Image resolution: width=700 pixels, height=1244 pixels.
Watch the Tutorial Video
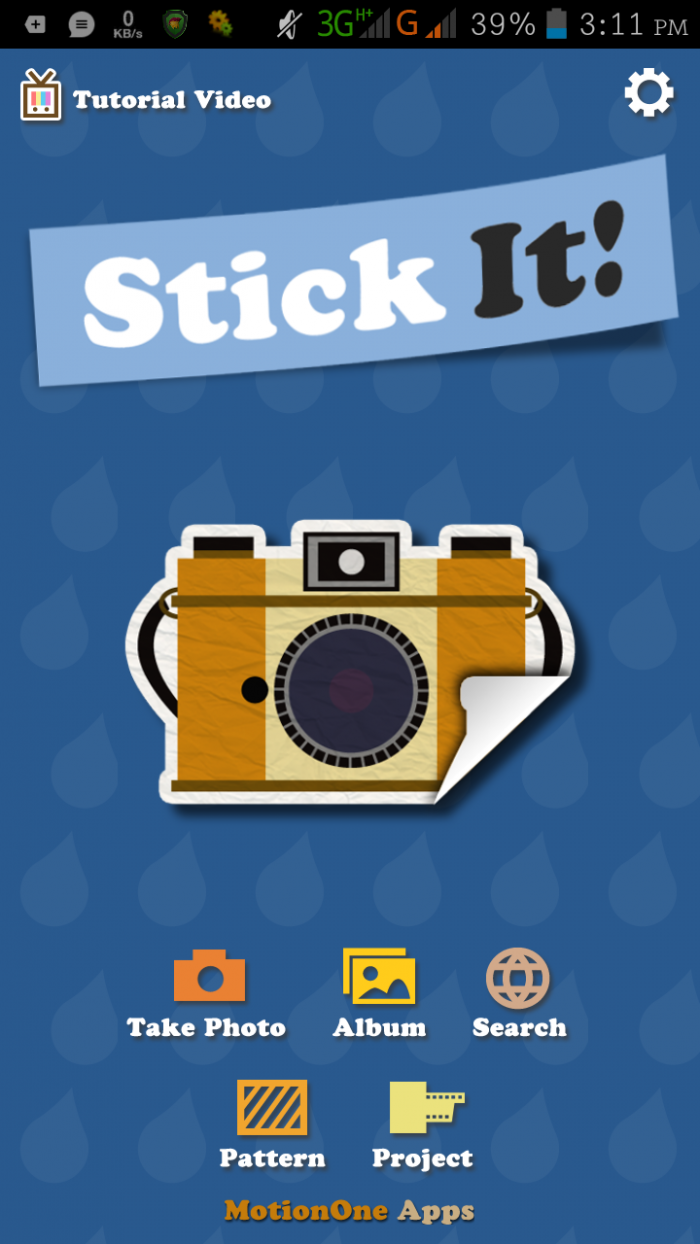pos(146,97)
